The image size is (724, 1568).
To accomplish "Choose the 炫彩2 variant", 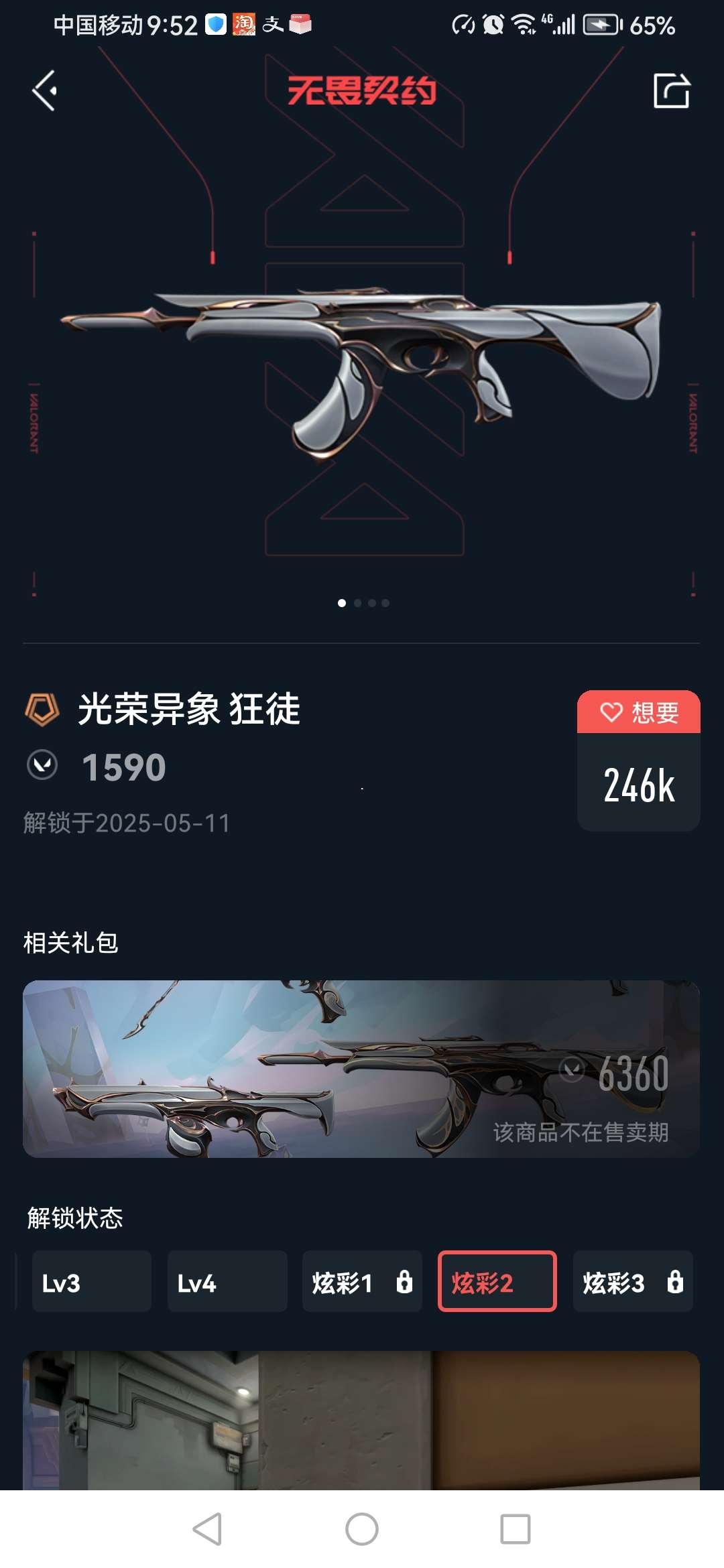I will coord(497,1281).
